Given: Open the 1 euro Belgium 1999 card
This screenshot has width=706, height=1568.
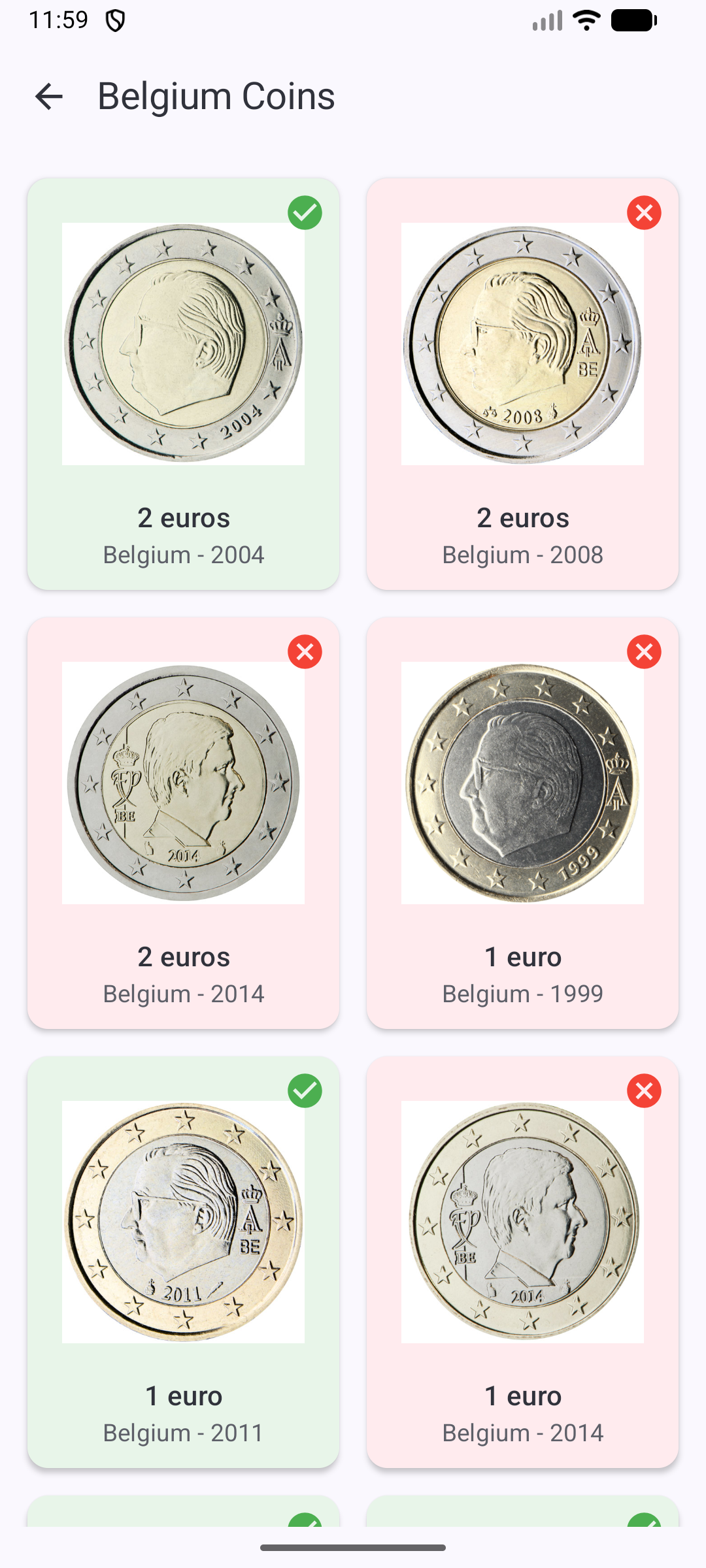Looking at the screenshot, I should [522, 823].
